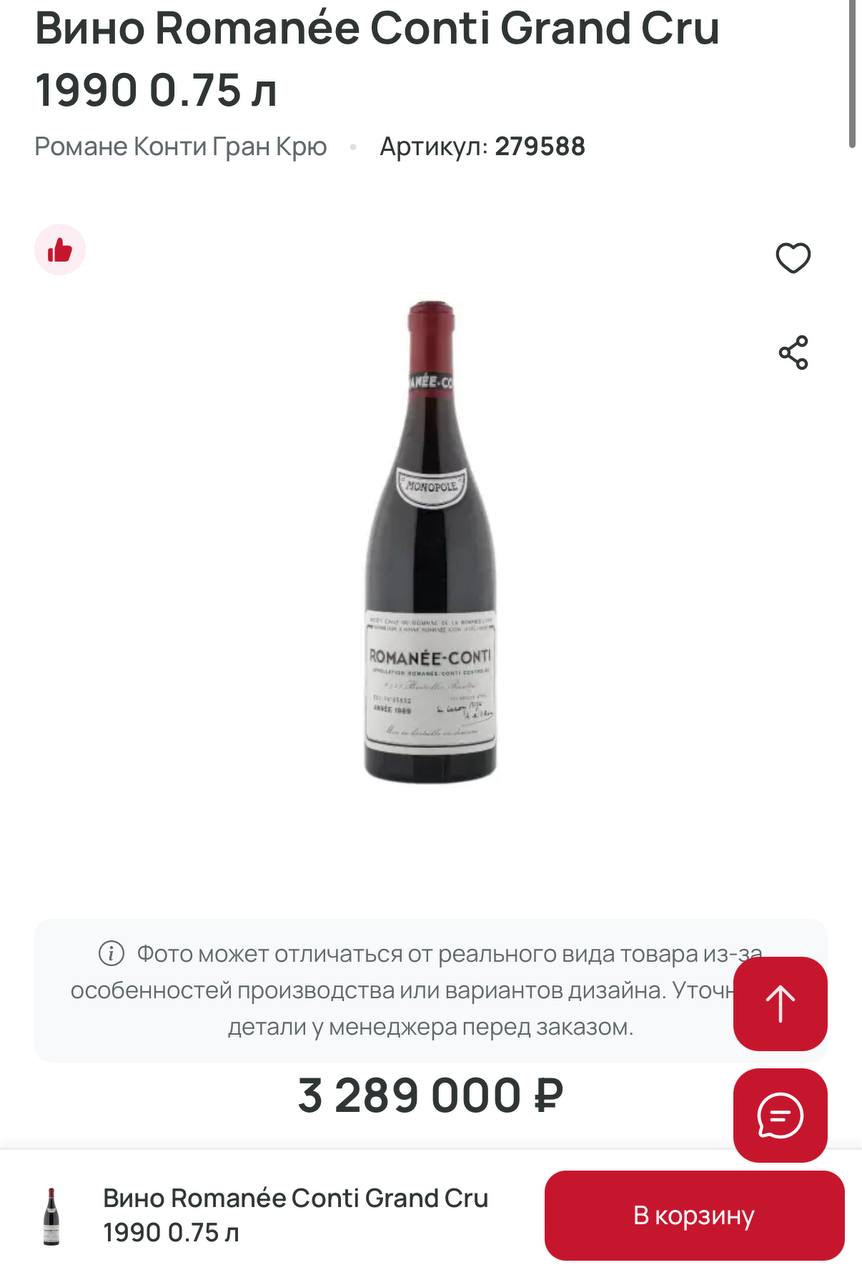
Task: Open the support chat bubble button
Action: click(780, 1115)
